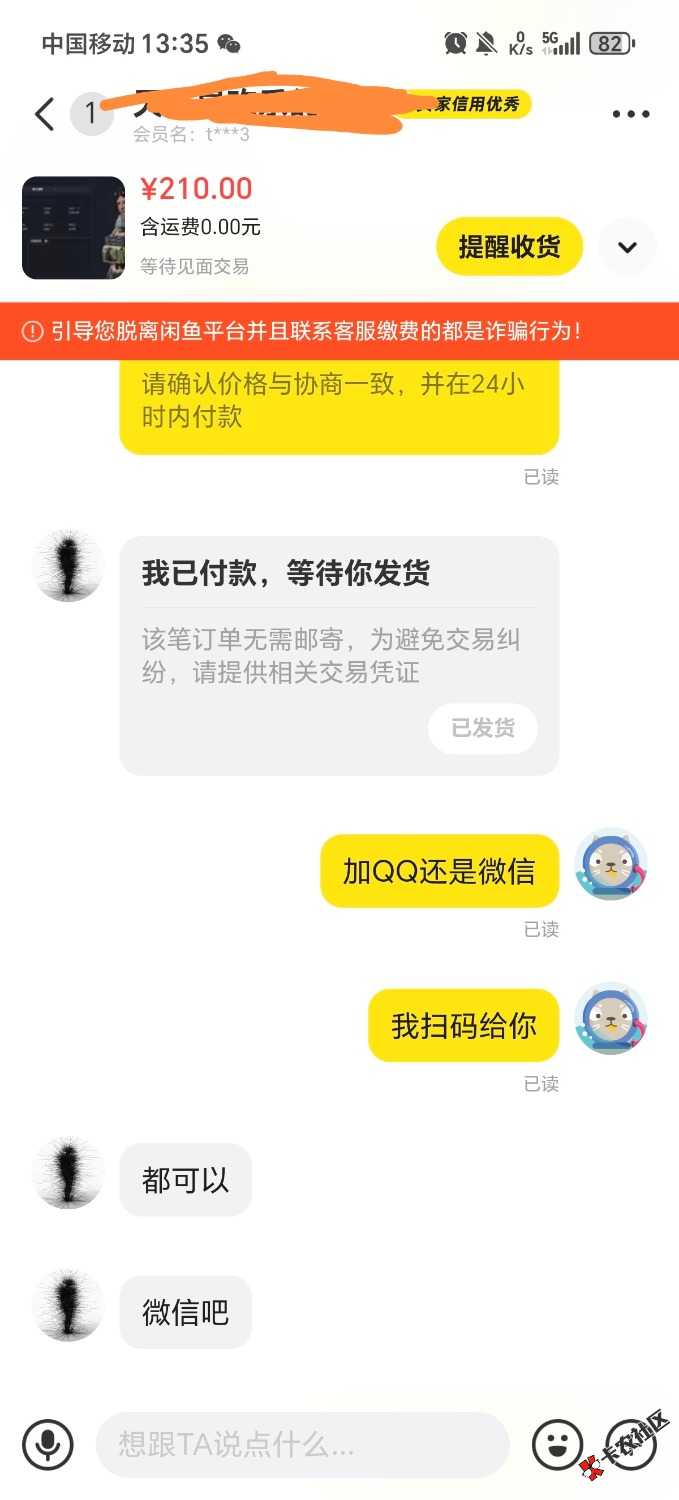Open the other user's avatar beside 都可以

click(x=68, y=1172)
